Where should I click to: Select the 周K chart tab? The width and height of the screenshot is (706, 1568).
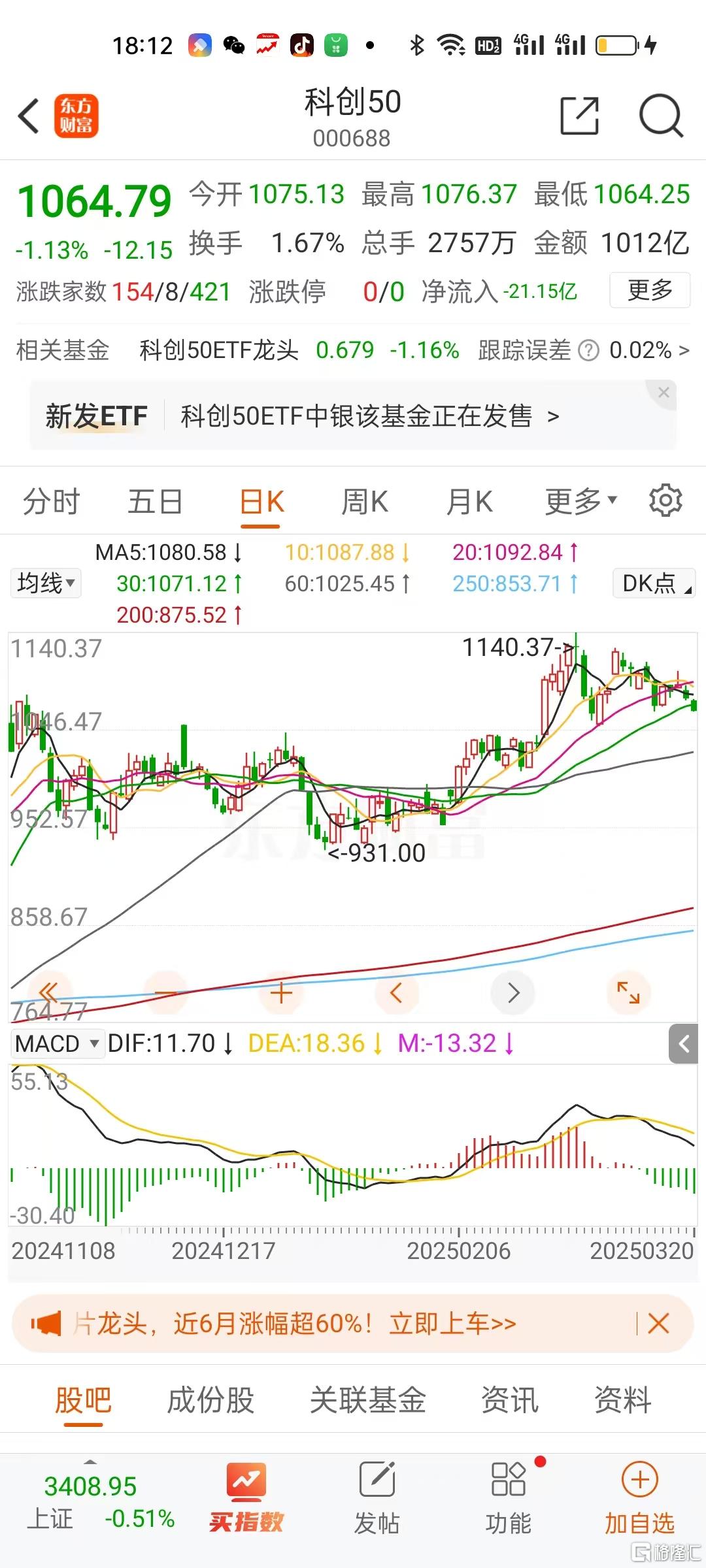(x=365, y=502)
